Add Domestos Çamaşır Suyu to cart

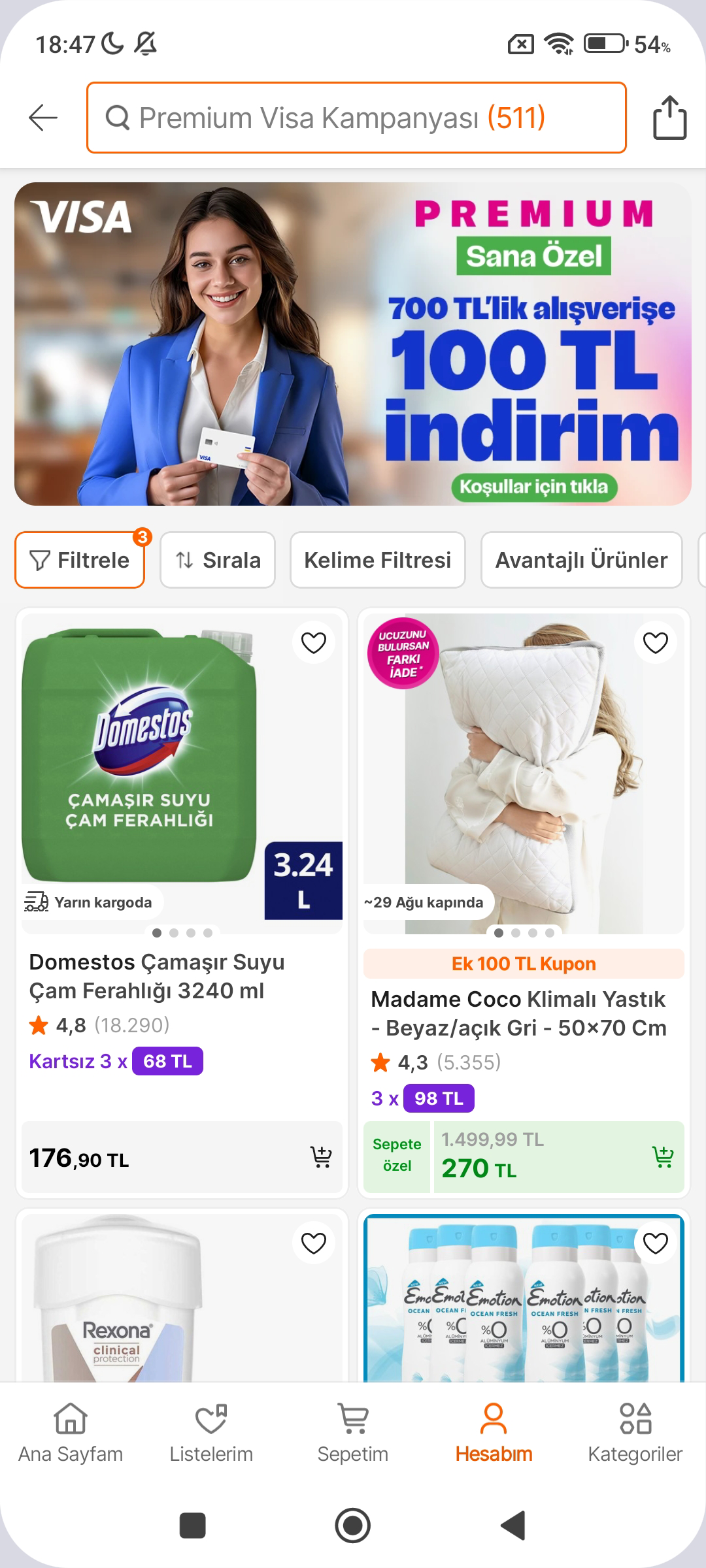(x=320, y=1156)
